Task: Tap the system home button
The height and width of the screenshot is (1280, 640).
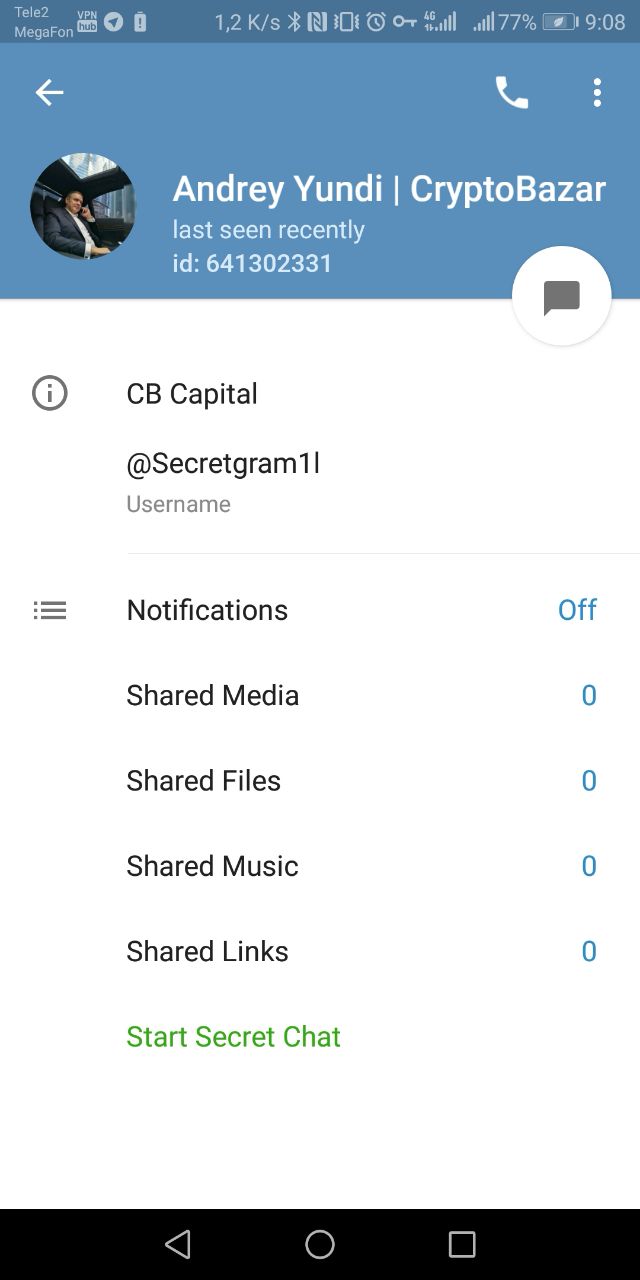Action: (320, 1244)
